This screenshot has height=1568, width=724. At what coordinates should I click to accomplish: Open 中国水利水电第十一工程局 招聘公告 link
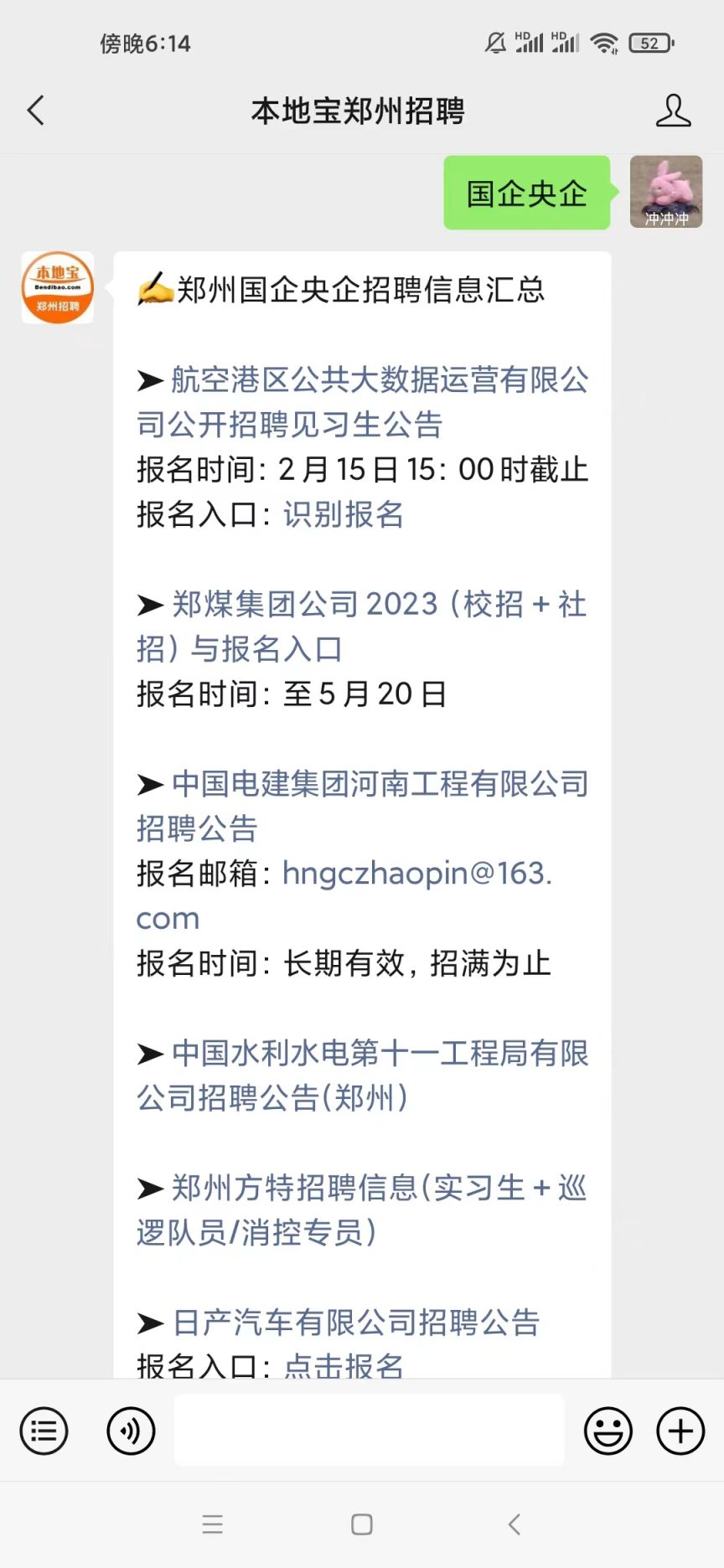pyautogui.click(x=362, y=1075)
